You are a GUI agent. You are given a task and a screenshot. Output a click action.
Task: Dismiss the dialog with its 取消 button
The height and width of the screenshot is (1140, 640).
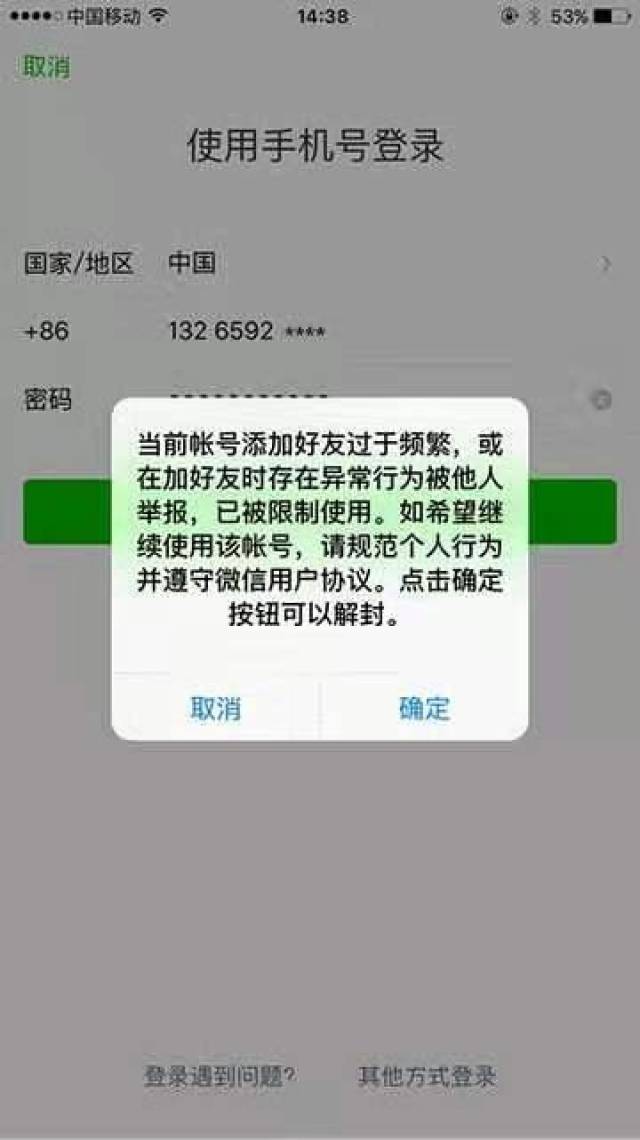pyautogui.click(x=215, y=707)
